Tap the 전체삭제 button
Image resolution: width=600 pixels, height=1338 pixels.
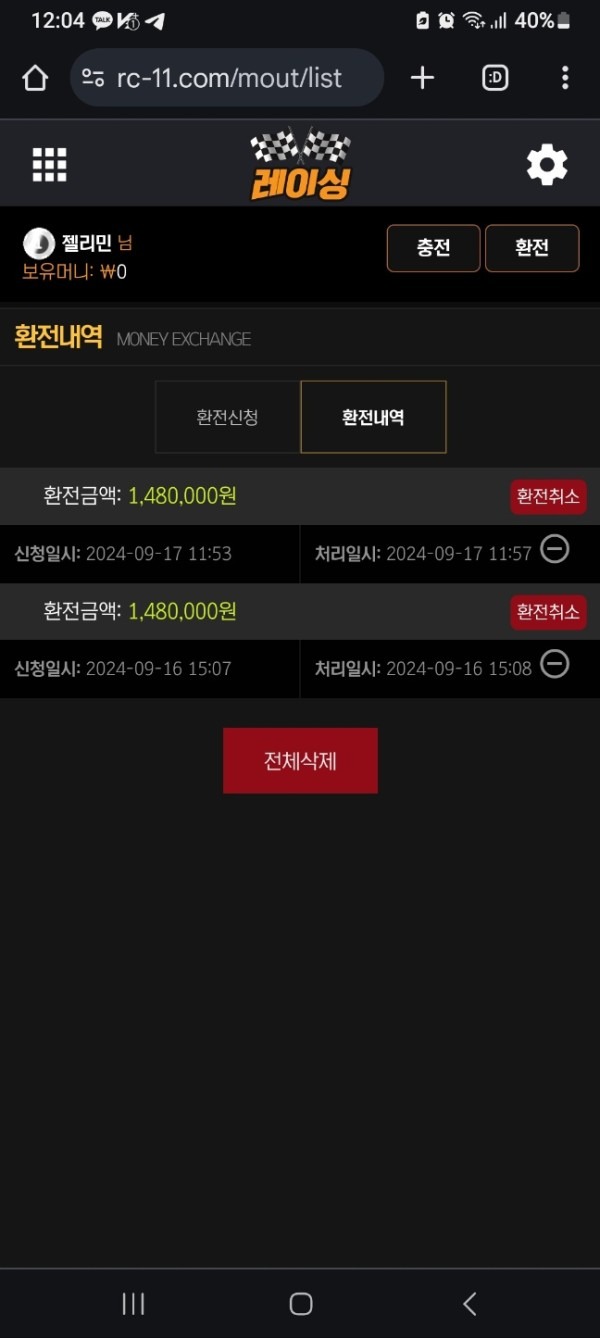(x=300, y=761)
